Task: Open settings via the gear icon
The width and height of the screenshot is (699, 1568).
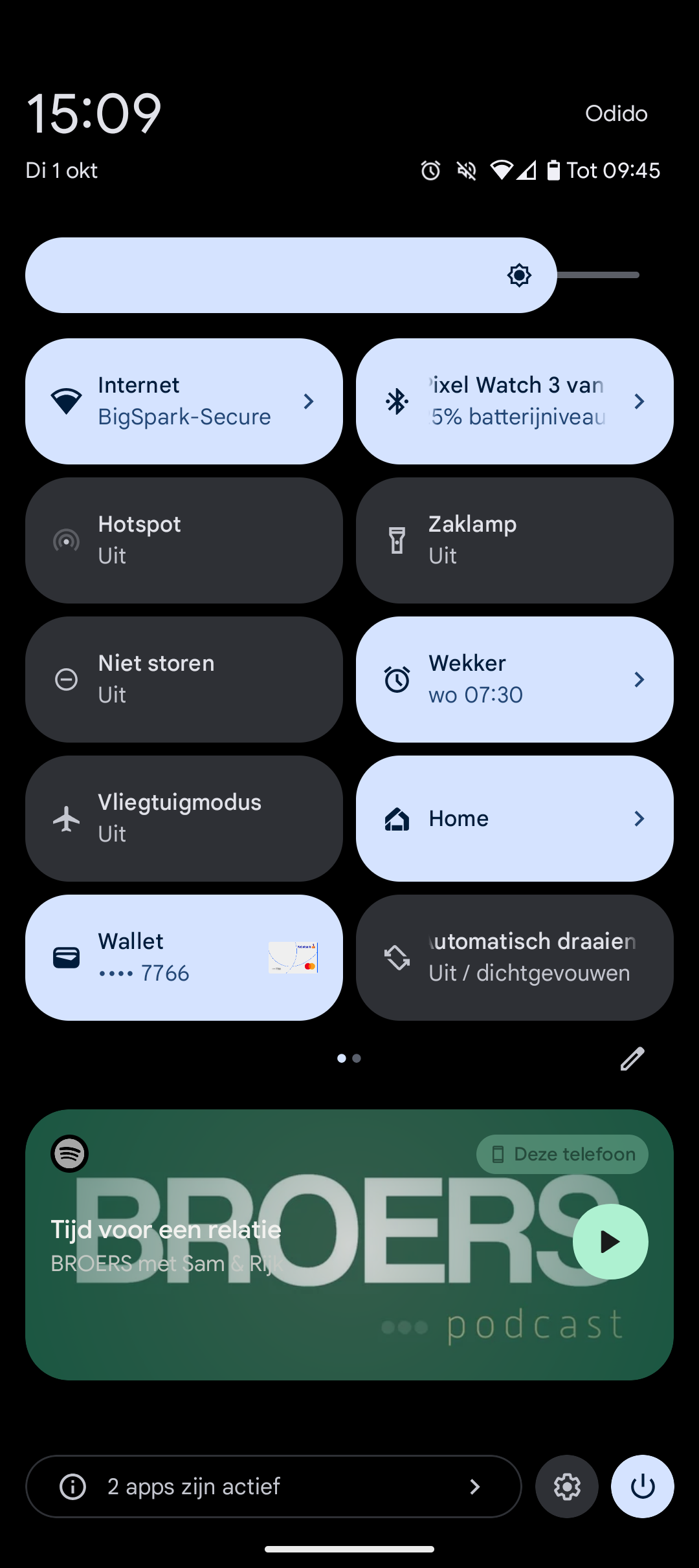Action: (567, 1486)
